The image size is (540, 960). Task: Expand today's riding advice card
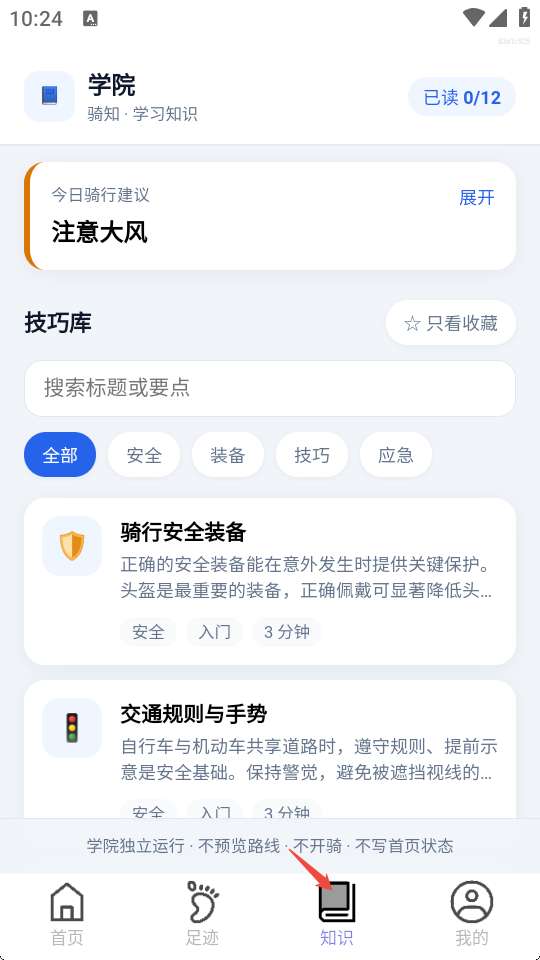coord(476,197)
